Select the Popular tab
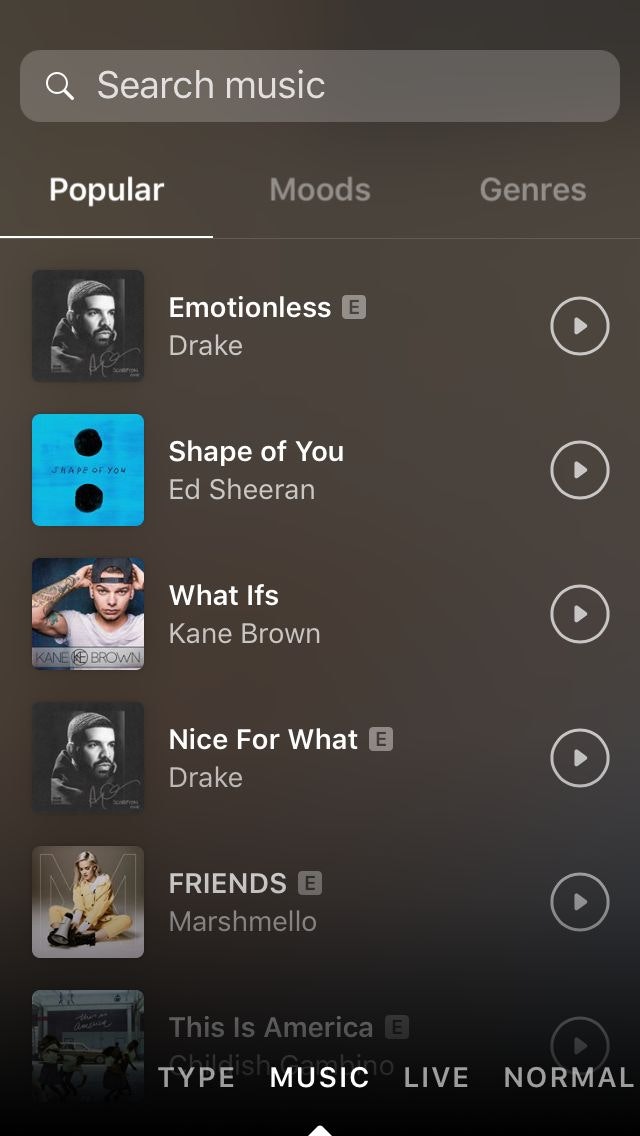Image resolution: width=640 pixels, height=1136 pixels. pyautogui.click(x=106, y=190)
